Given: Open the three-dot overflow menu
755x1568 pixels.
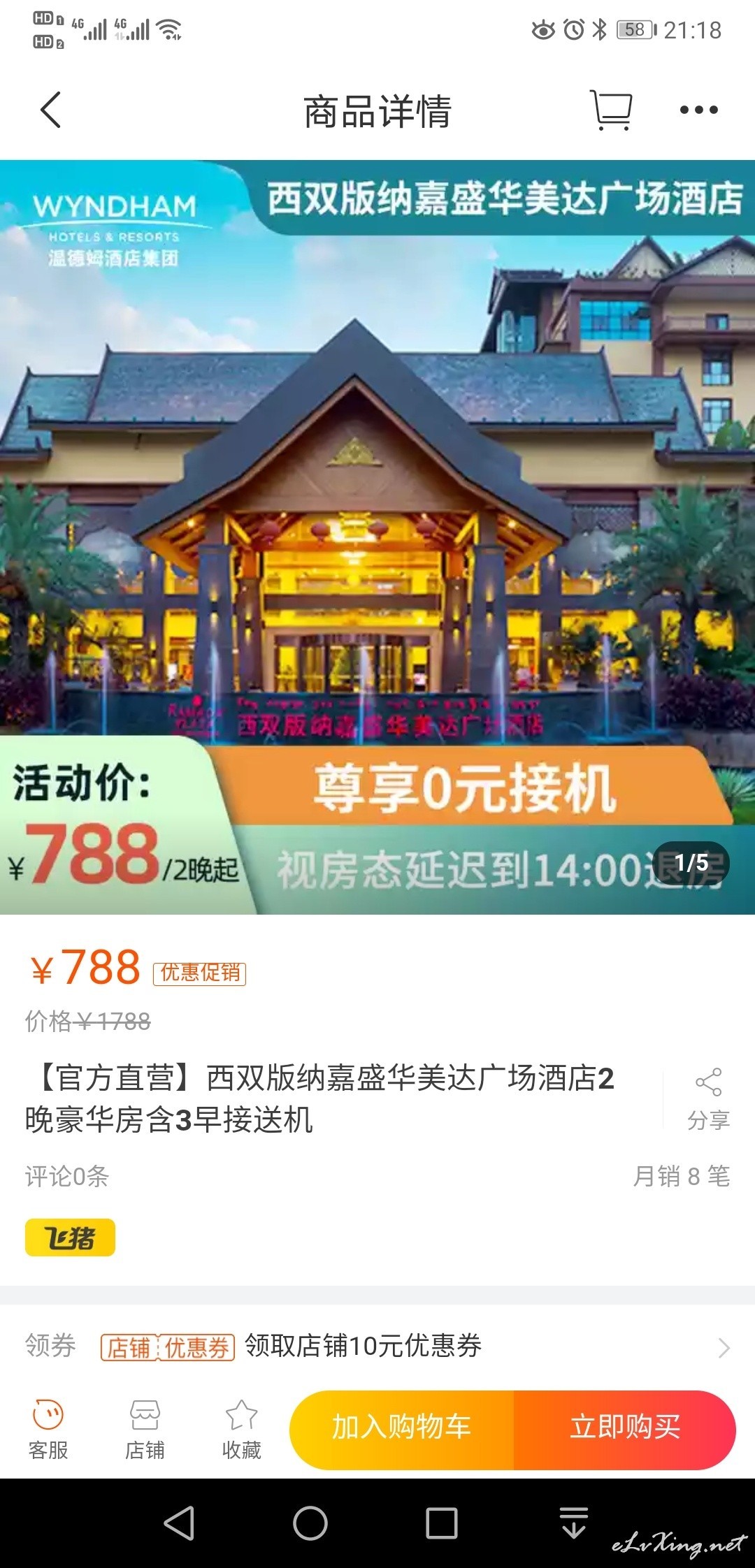Looking at the screenshot, I should click(x=699, y=110).
